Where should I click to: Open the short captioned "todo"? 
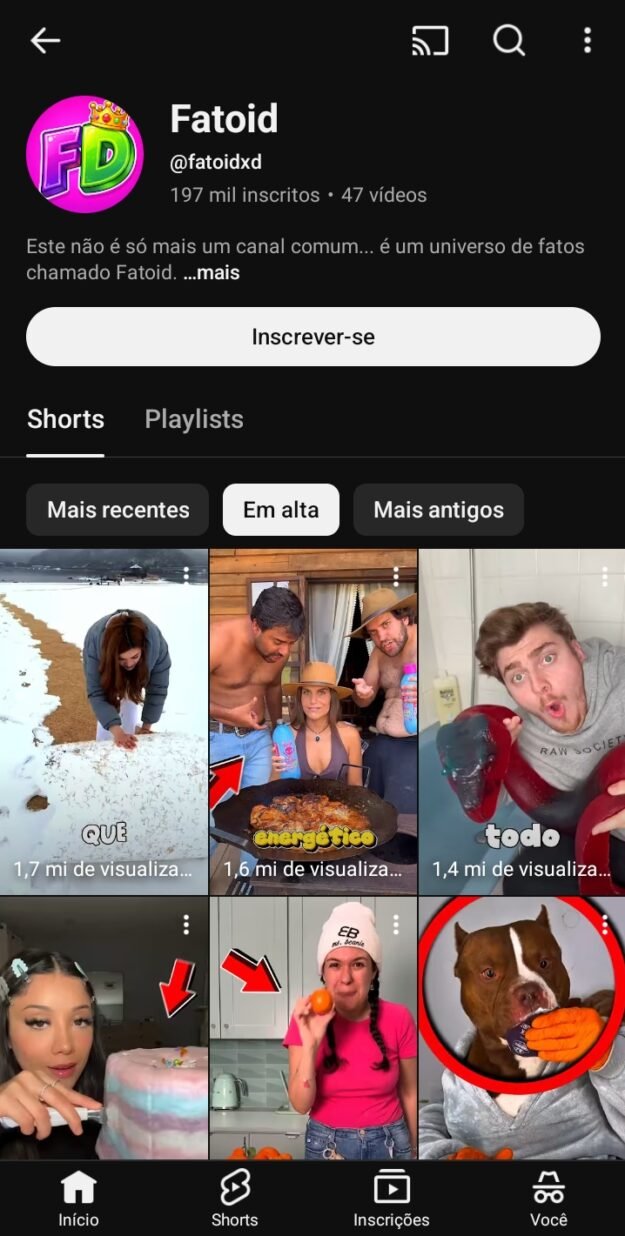[x=521, y=720]
